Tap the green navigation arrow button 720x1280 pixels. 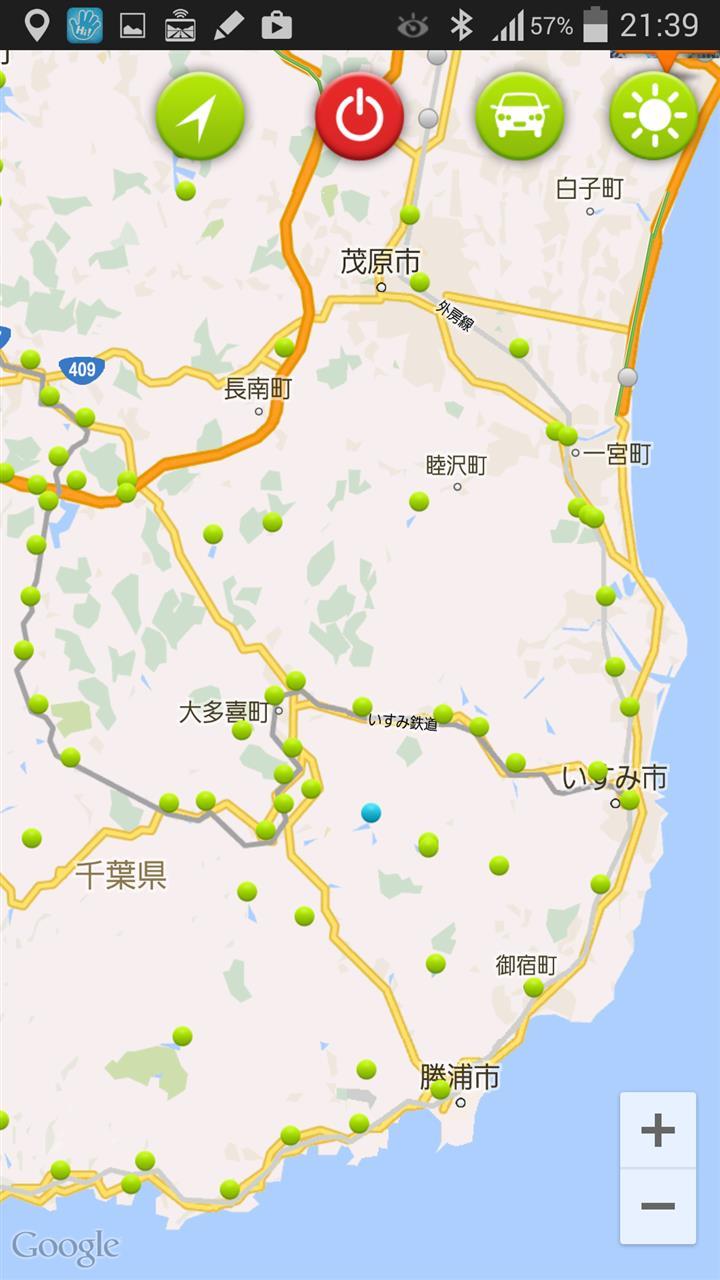[200, 116]
